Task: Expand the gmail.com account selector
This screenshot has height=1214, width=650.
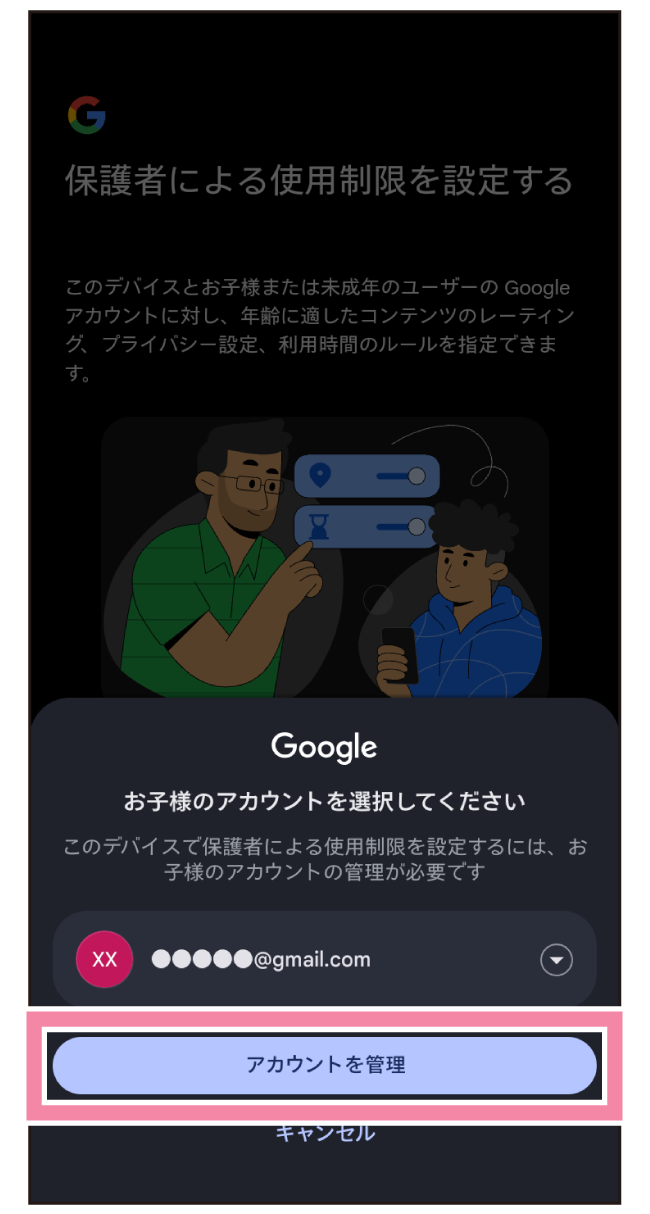Action: click(x=556, y=960)
